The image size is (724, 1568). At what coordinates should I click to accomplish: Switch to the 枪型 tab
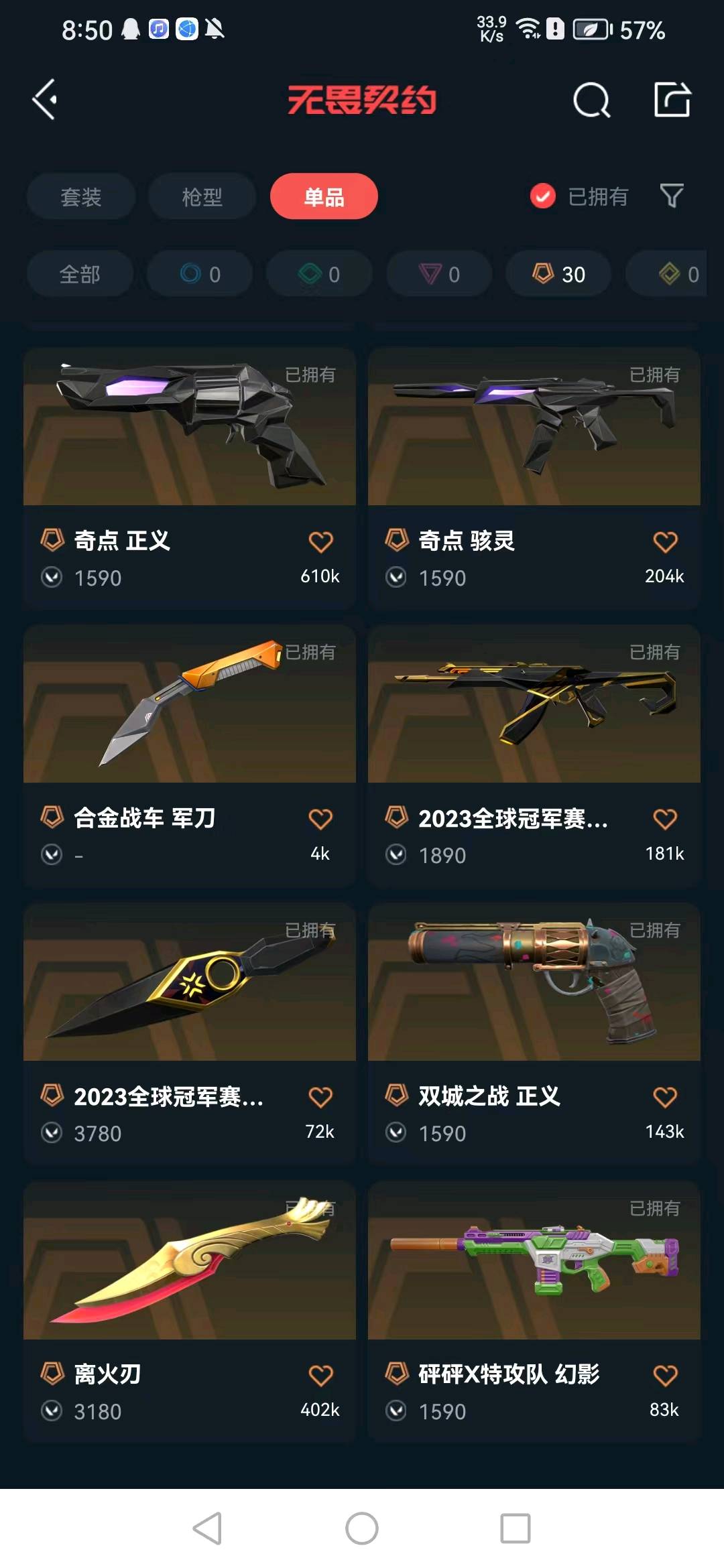coord(202,196)
